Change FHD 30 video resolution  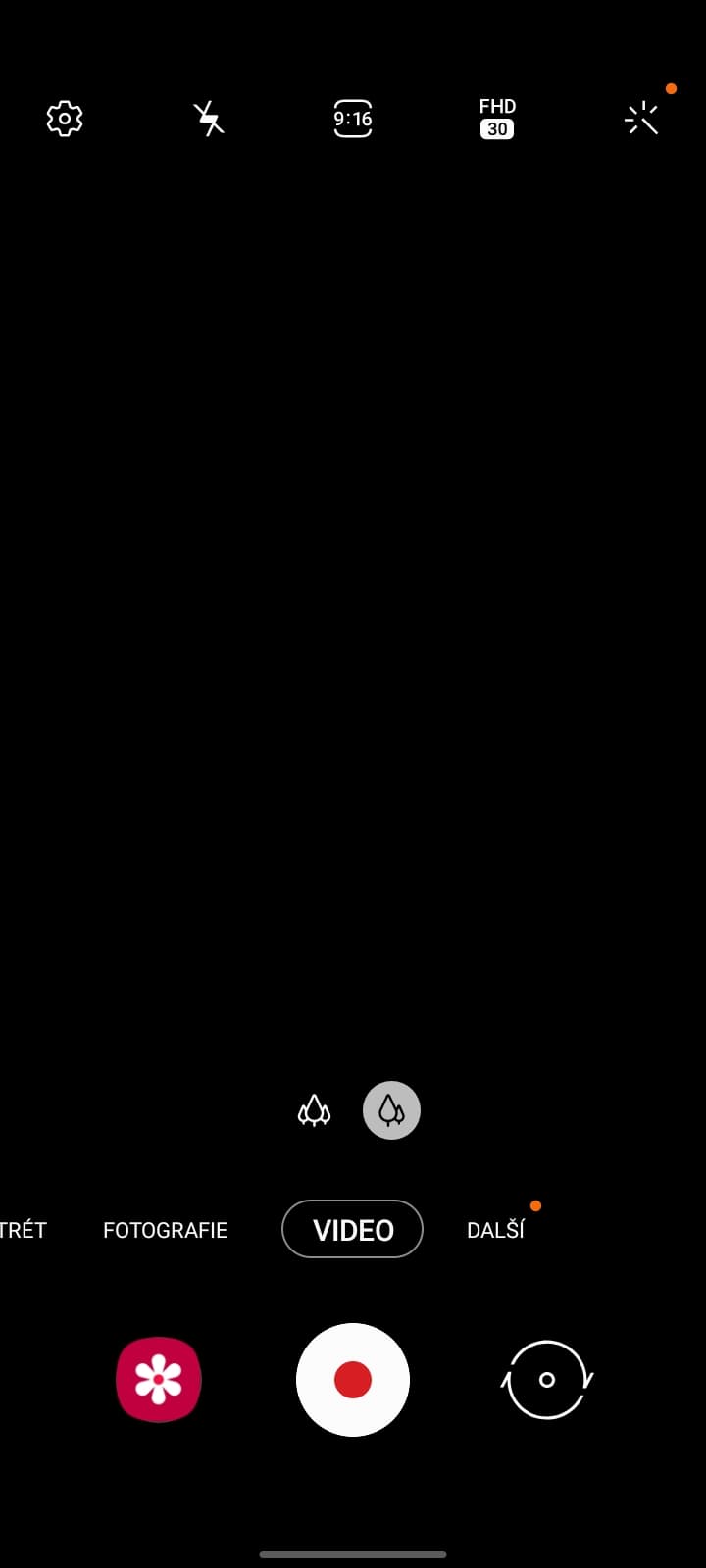click(x=497, y=118)
